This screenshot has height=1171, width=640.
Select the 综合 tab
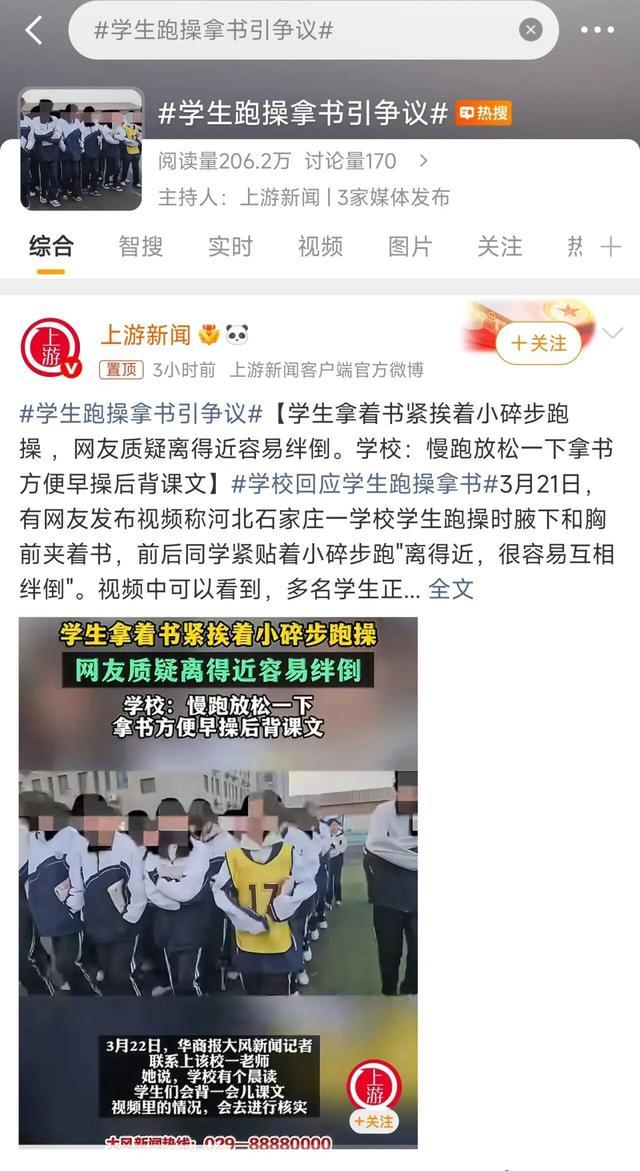51,246
